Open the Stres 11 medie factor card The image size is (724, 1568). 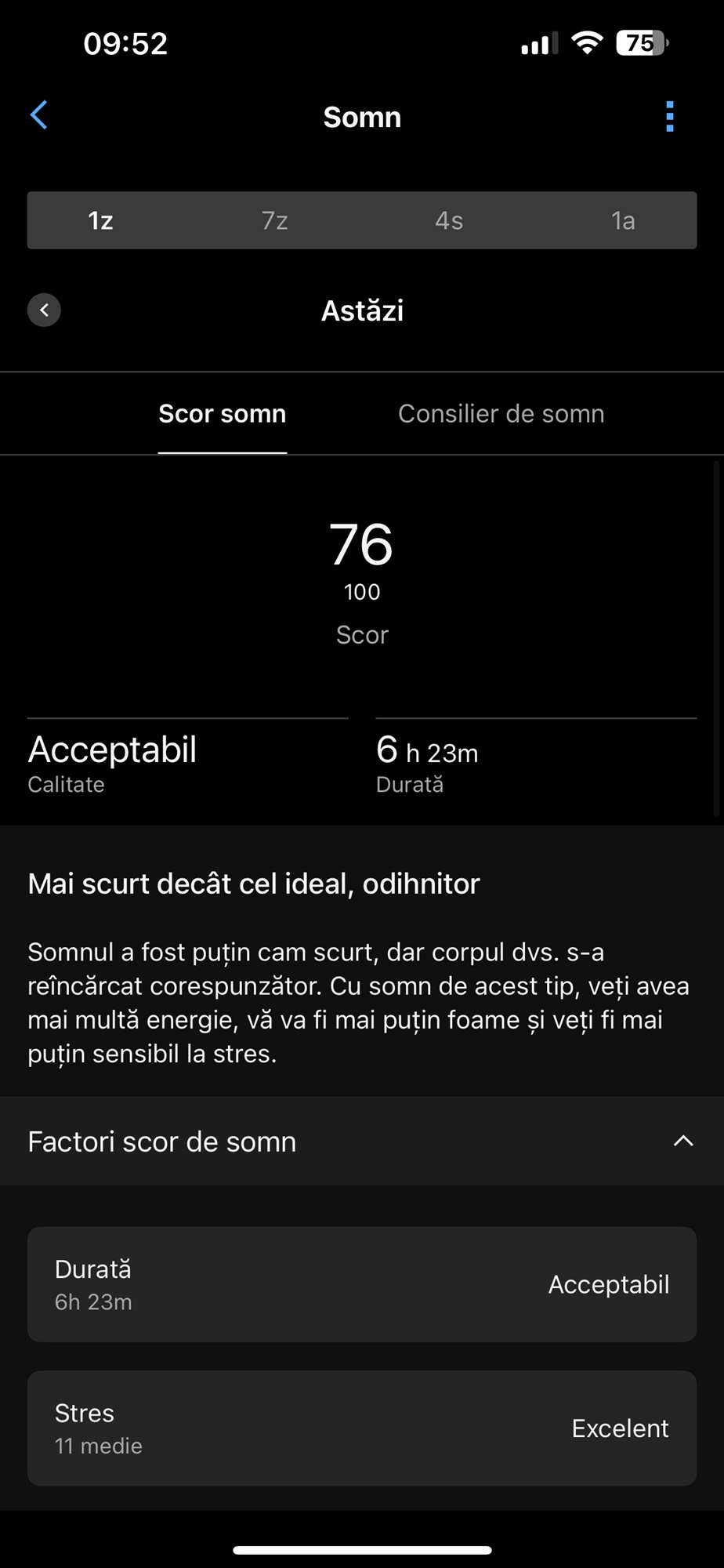tap(362, 1428)
